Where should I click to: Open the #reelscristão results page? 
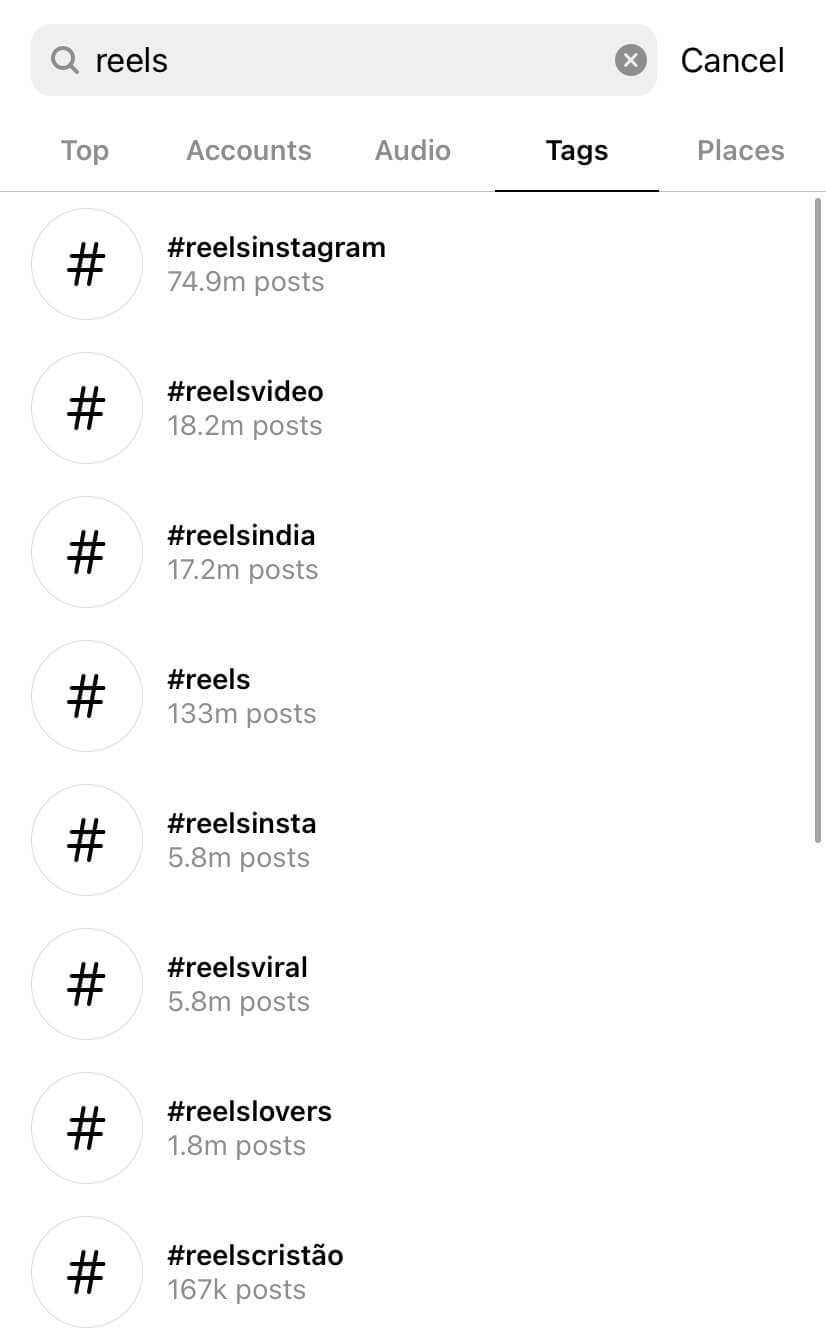coord(254,1256)
